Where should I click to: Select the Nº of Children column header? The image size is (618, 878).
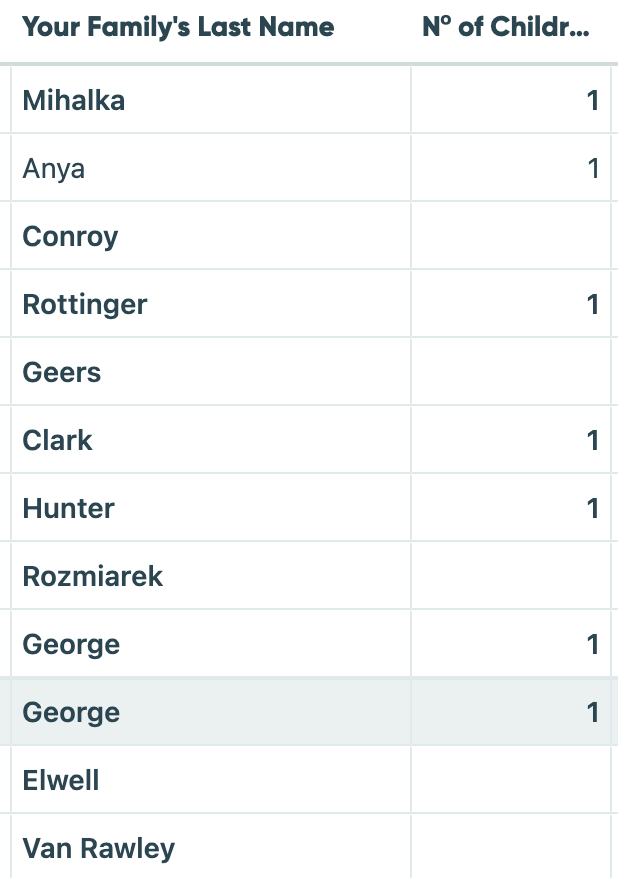(x=505, y=27)
